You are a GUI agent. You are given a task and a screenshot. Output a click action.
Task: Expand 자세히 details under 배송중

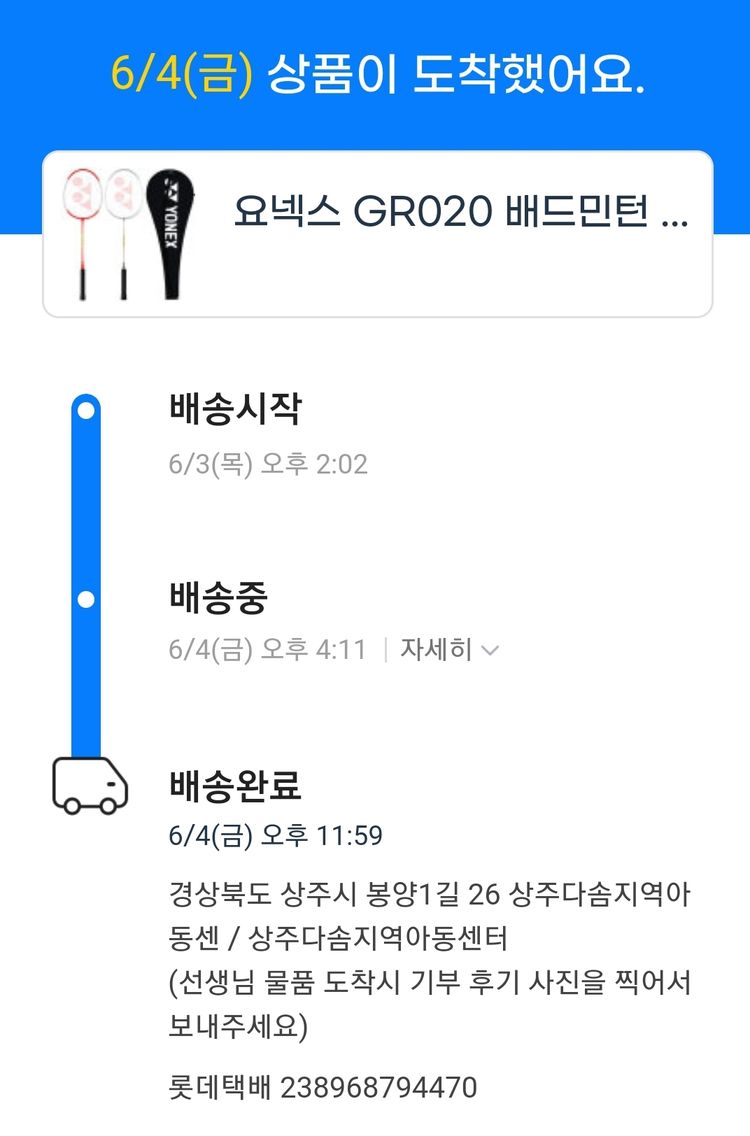click(448, 649)
